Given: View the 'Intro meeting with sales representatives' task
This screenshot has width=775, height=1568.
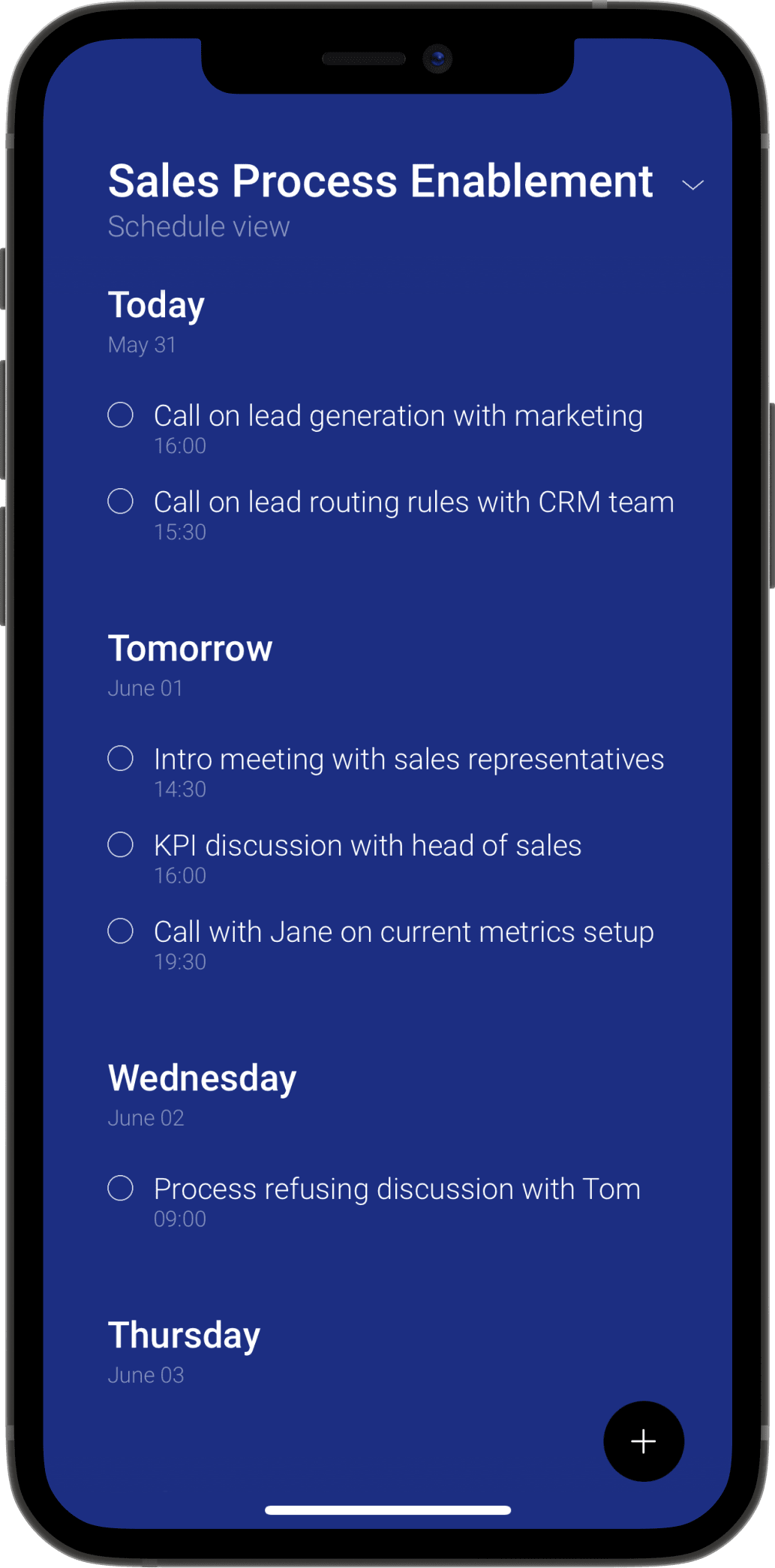Looking at the screenshot, I should [409, 760].
